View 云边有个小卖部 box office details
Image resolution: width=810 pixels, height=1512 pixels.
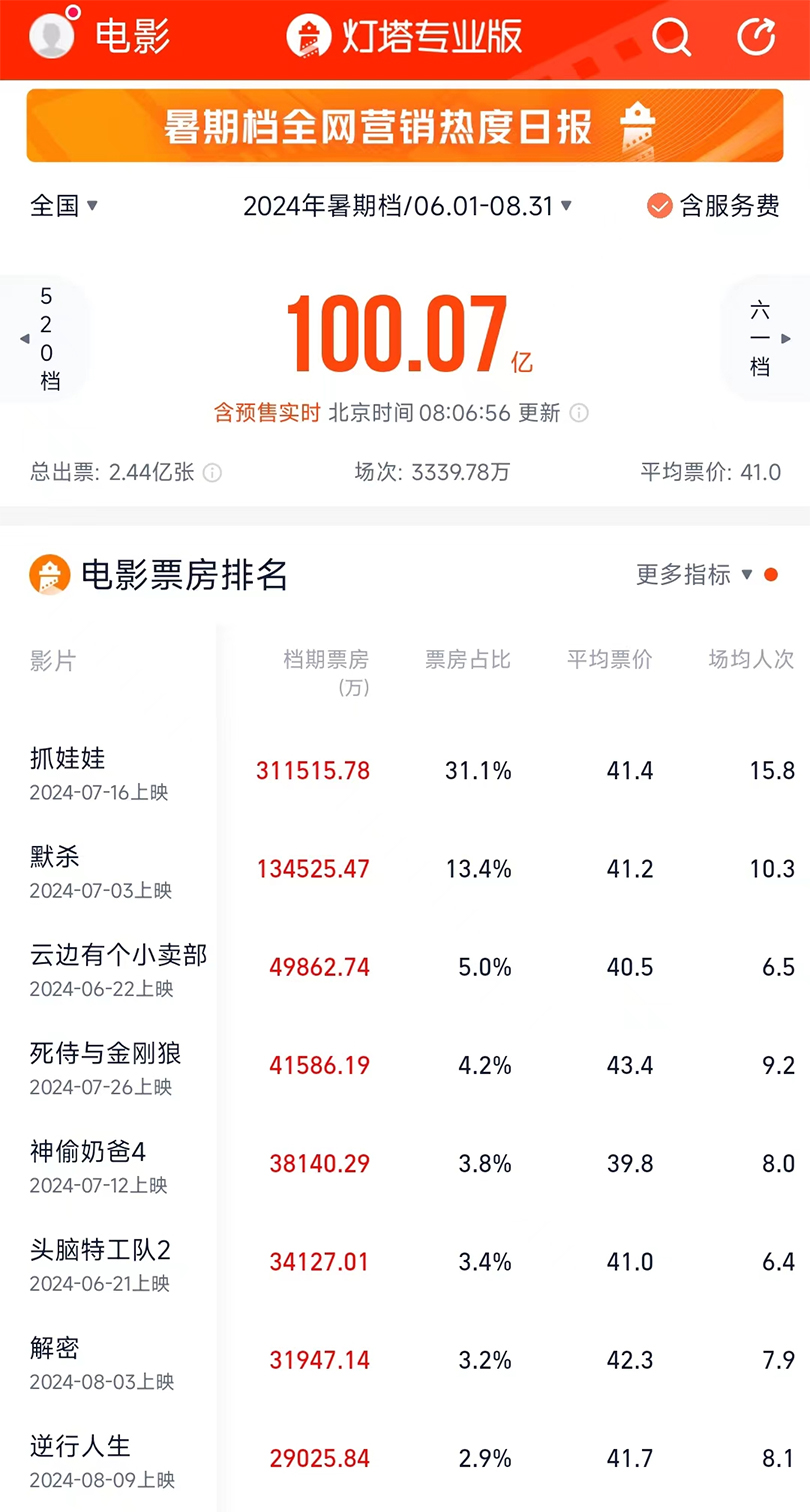point(118,955)
